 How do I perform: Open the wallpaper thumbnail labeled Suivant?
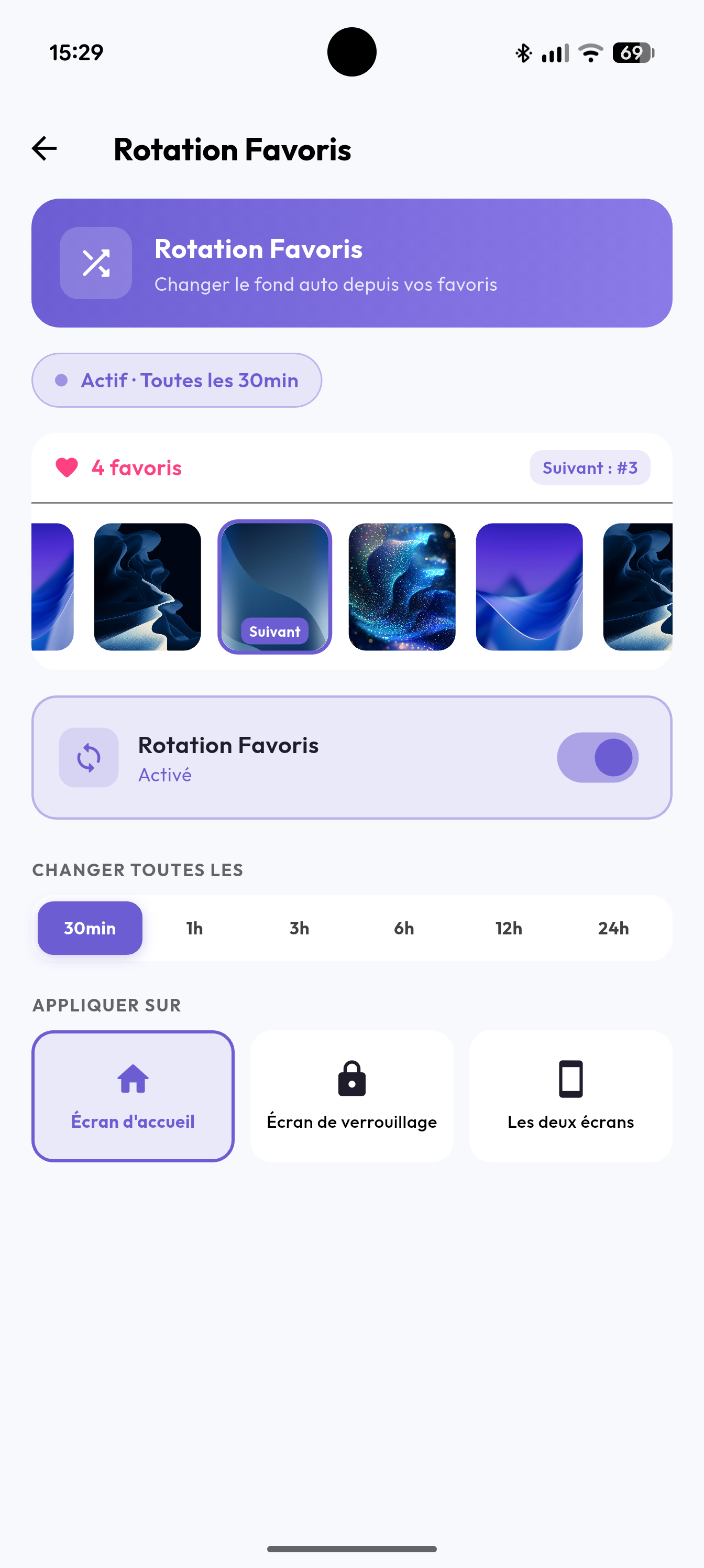(274, 586)
